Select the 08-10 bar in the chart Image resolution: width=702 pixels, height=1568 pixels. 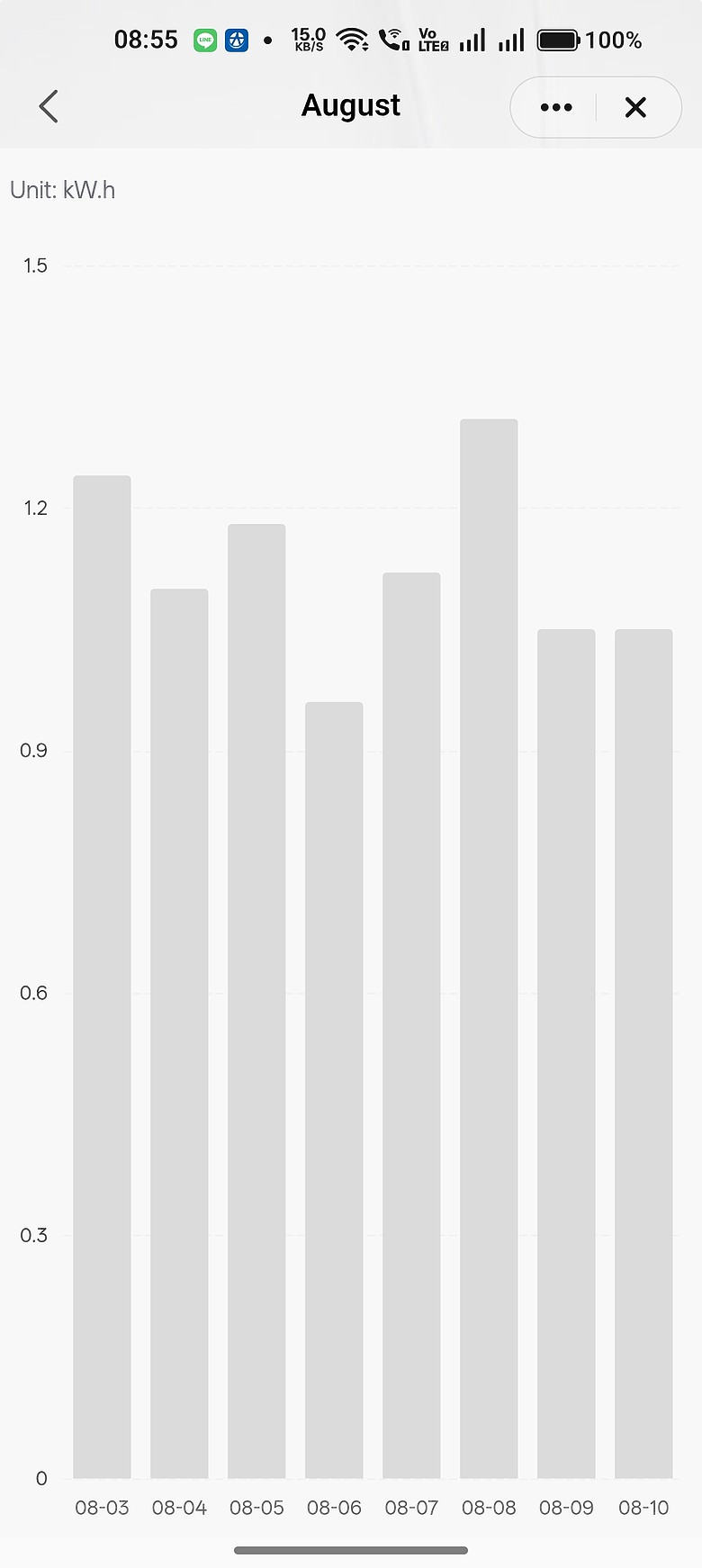[x=643, y=1053]
